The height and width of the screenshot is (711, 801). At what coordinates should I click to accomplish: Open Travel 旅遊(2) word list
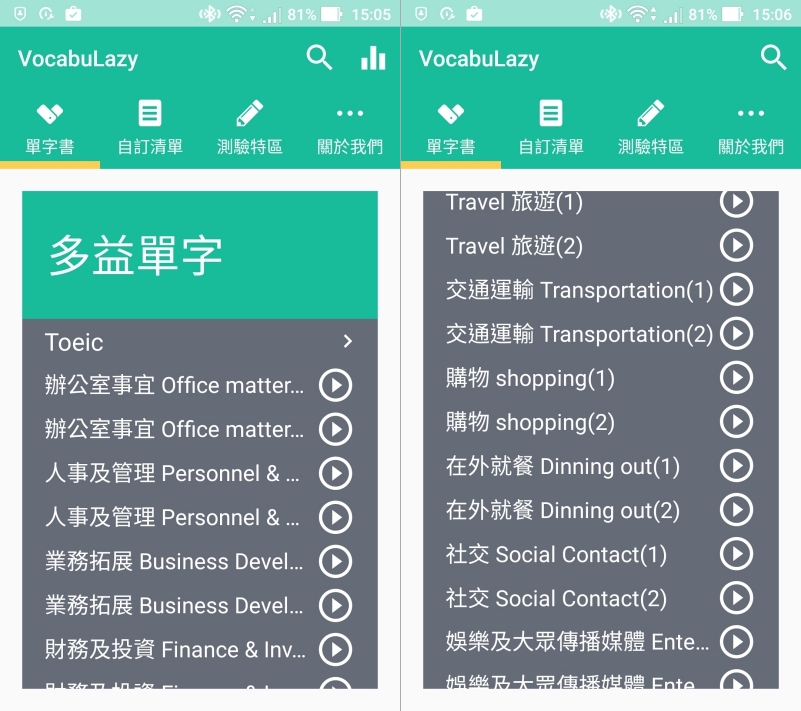tap(514, 246)
